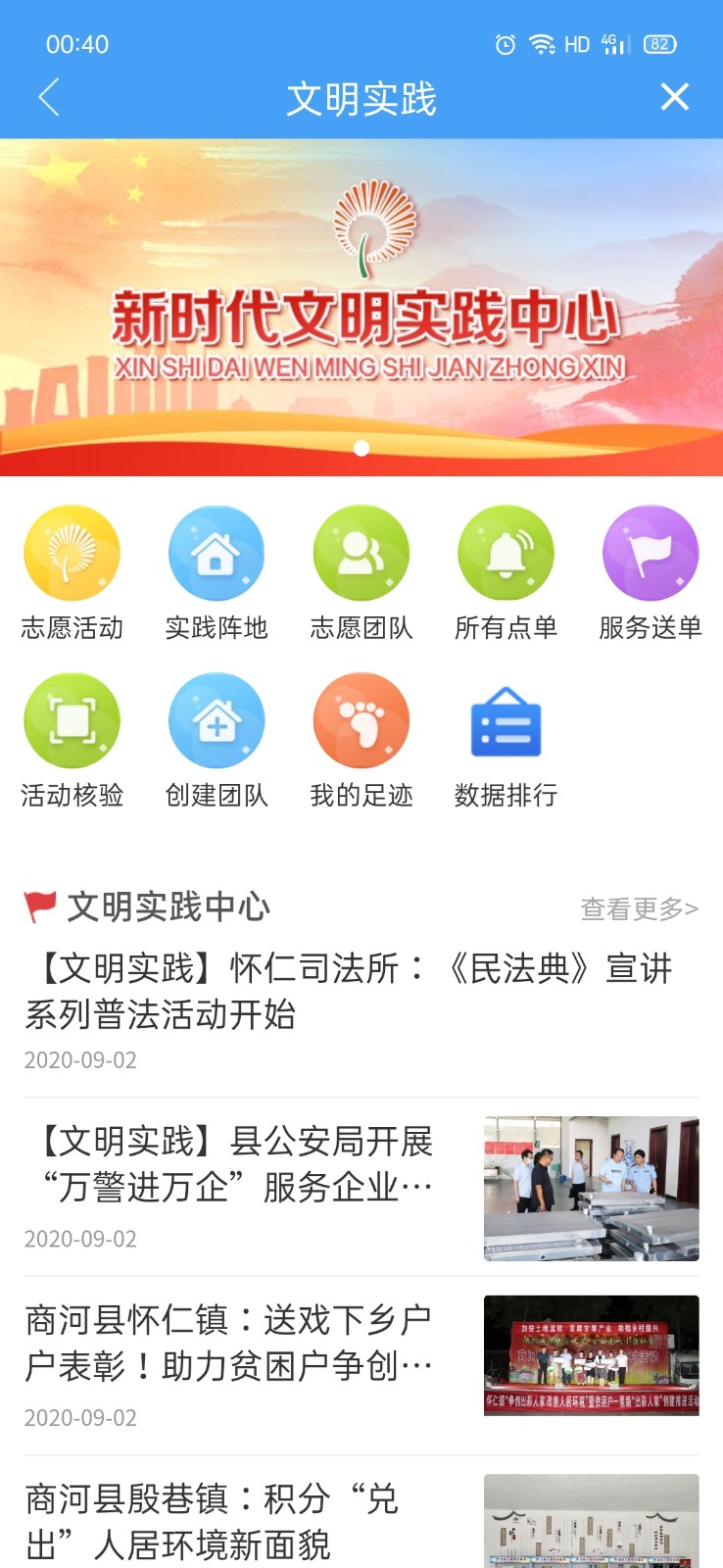Open article 县公安局开展“万警进万企”
The image size is (723, 1568).
tap(235, 1164)
